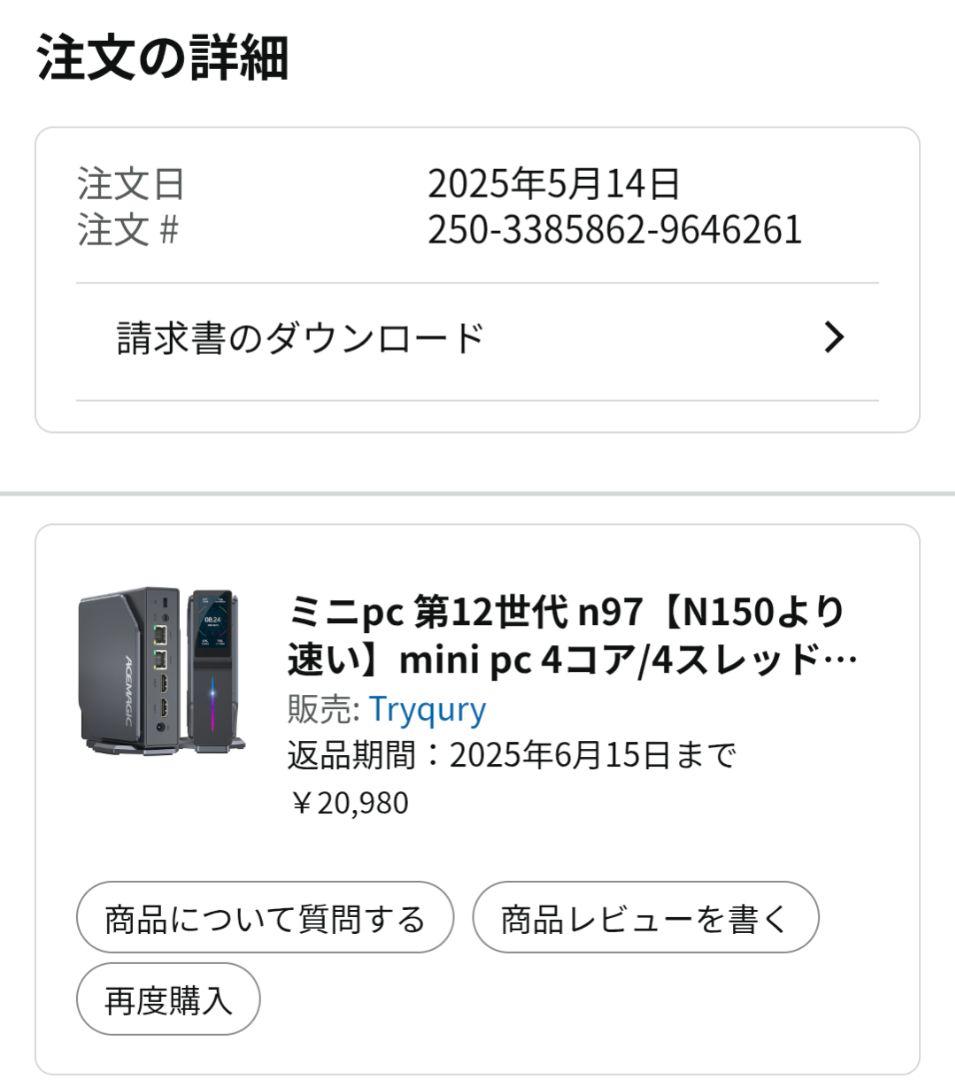Open the product order card
Screen dimensions: 955x1080
point(477,790)
